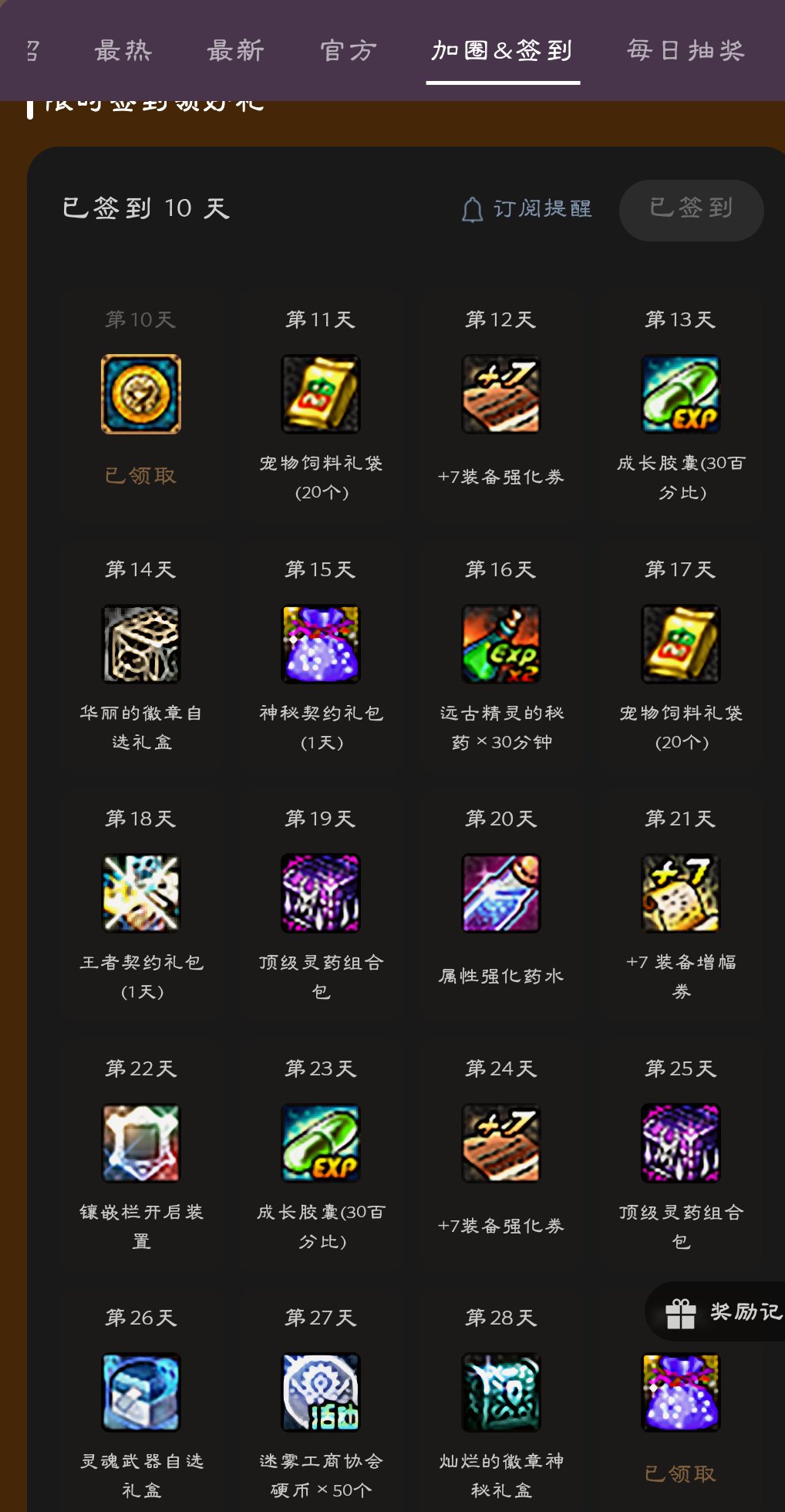Click the Day 15 mystery contract gift pouch icon
This screenshot has height=1512, width=785.
point(320,644)
